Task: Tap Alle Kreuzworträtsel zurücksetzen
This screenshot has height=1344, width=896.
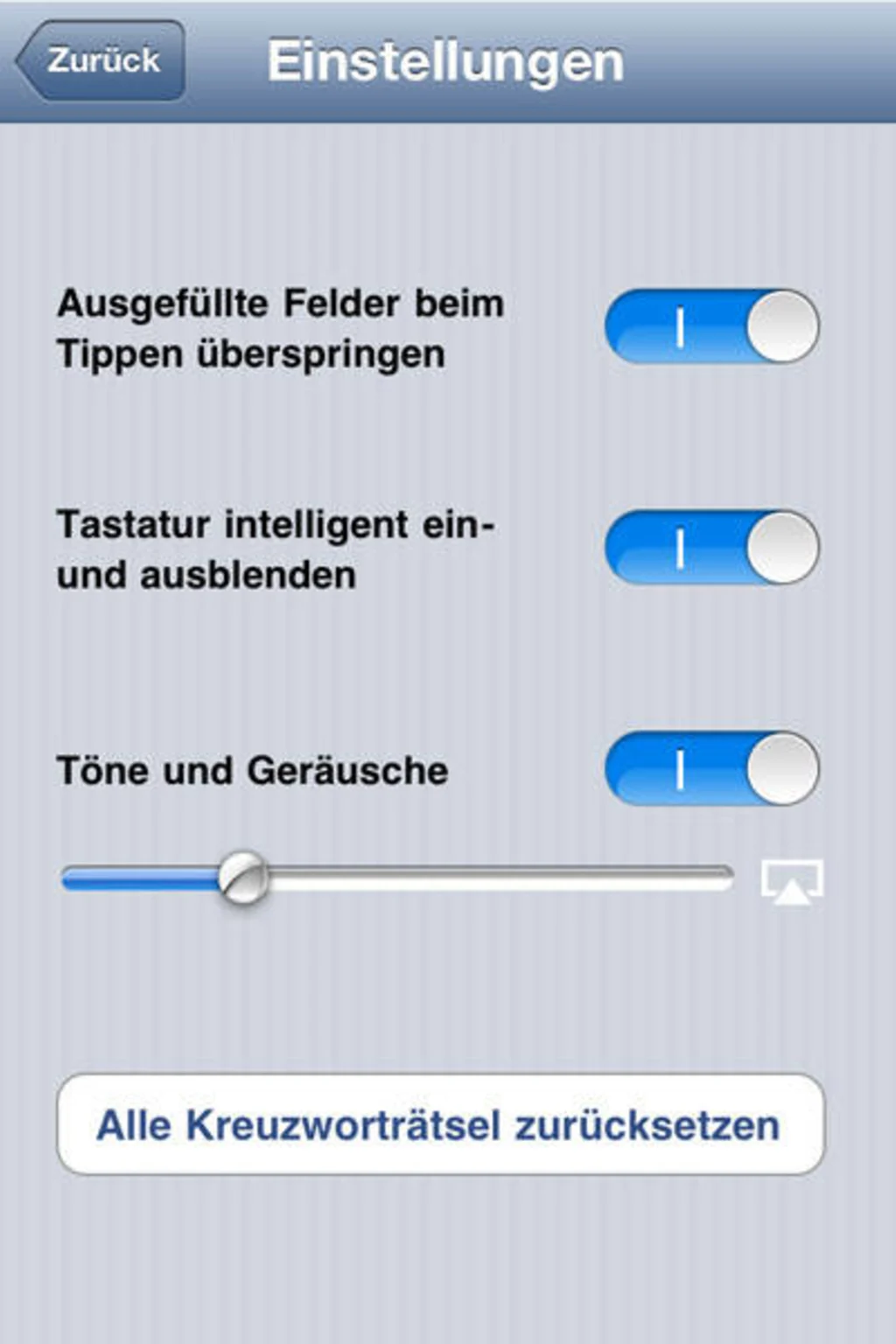Action: point(440,1124)
